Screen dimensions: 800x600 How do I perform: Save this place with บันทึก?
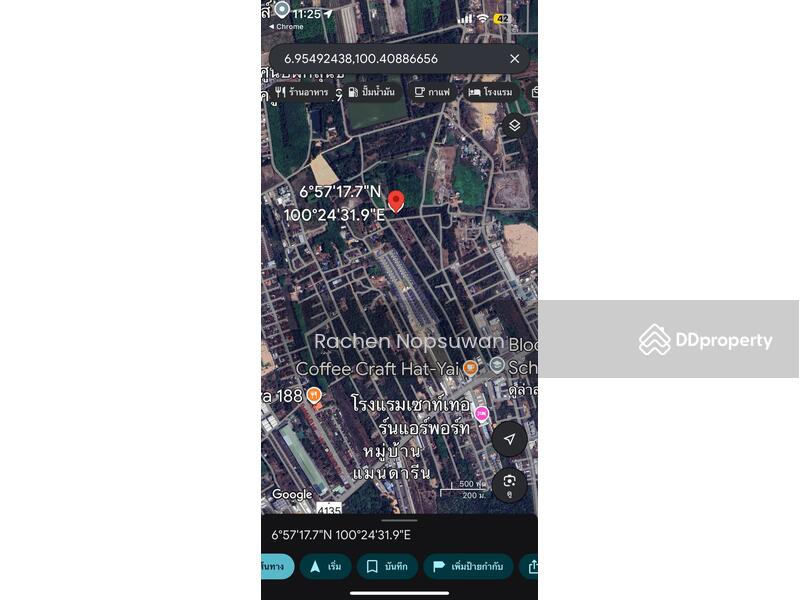tap(387, 566)
